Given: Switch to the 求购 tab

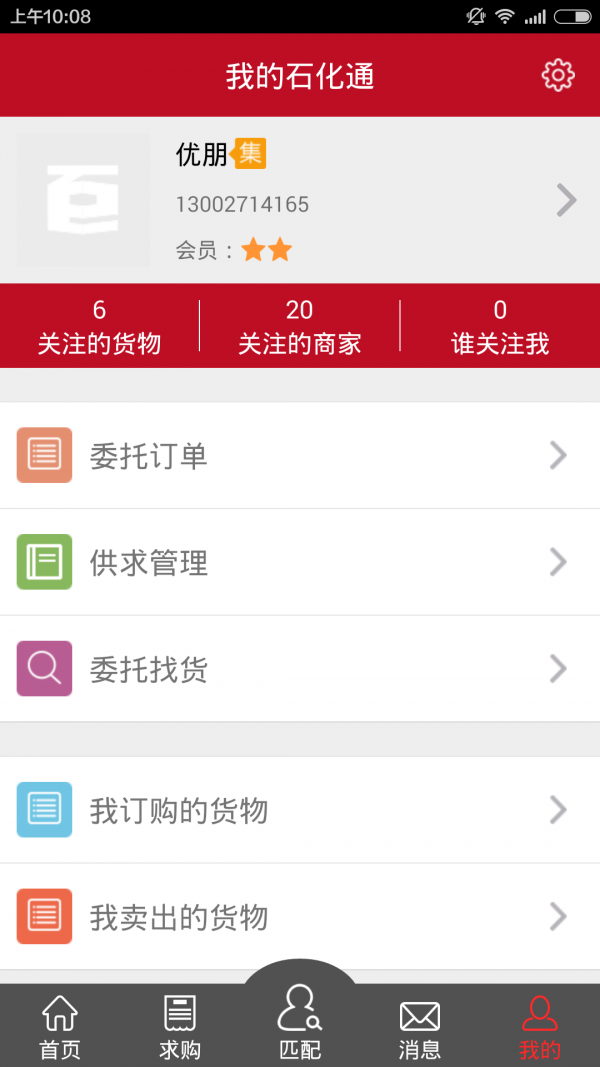Looking at the screenshot, I should click(x=180, y=1027).
